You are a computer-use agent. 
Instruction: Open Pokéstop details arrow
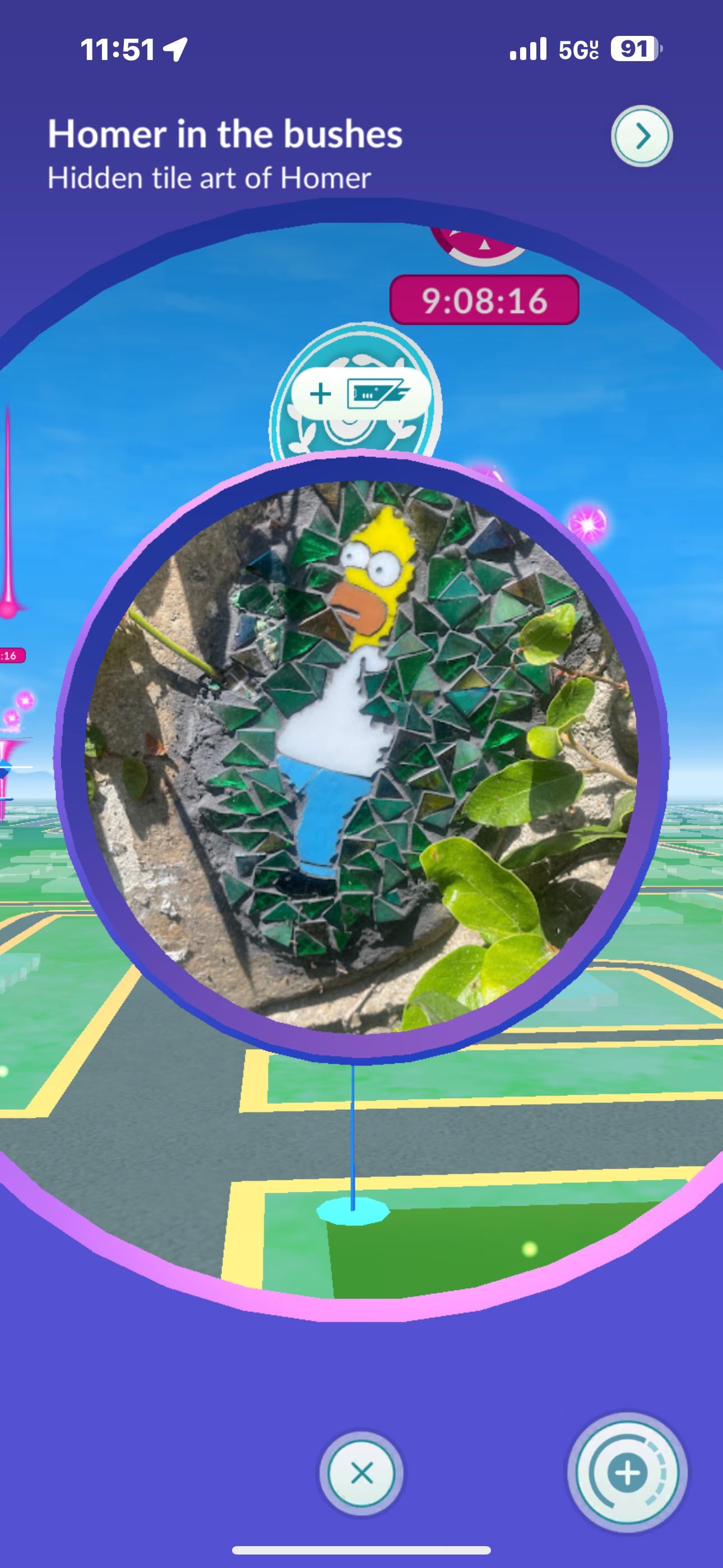pos(641,136)
